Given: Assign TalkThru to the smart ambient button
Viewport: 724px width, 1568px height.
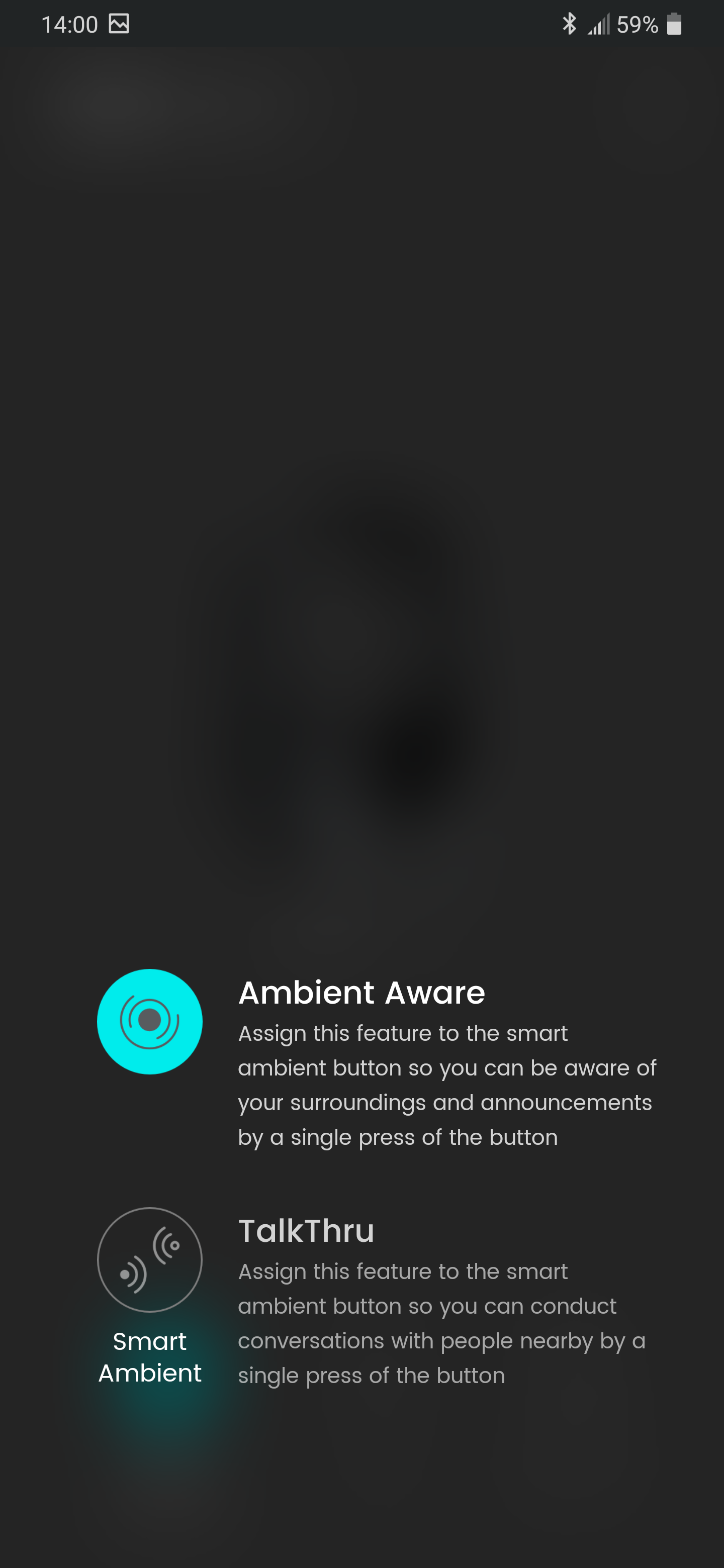Looking at the screenshot, I should 150,1259.
